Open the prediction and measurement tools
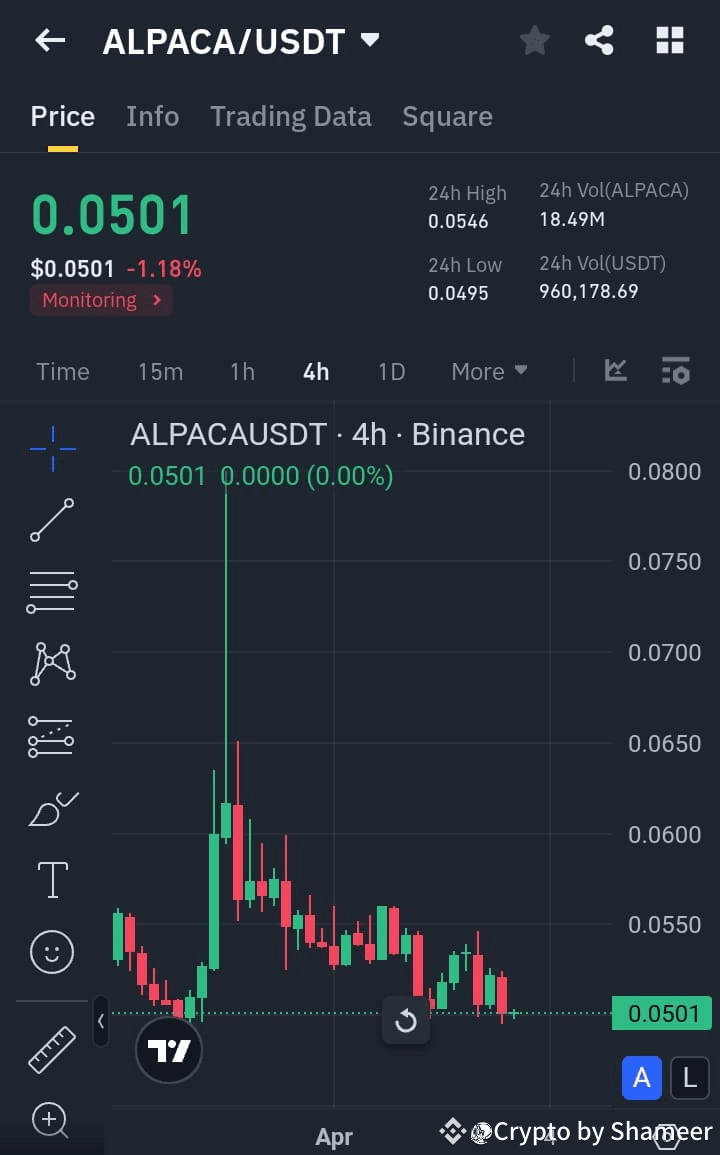This screenshot has width=720, height=1155. (51, 736)
